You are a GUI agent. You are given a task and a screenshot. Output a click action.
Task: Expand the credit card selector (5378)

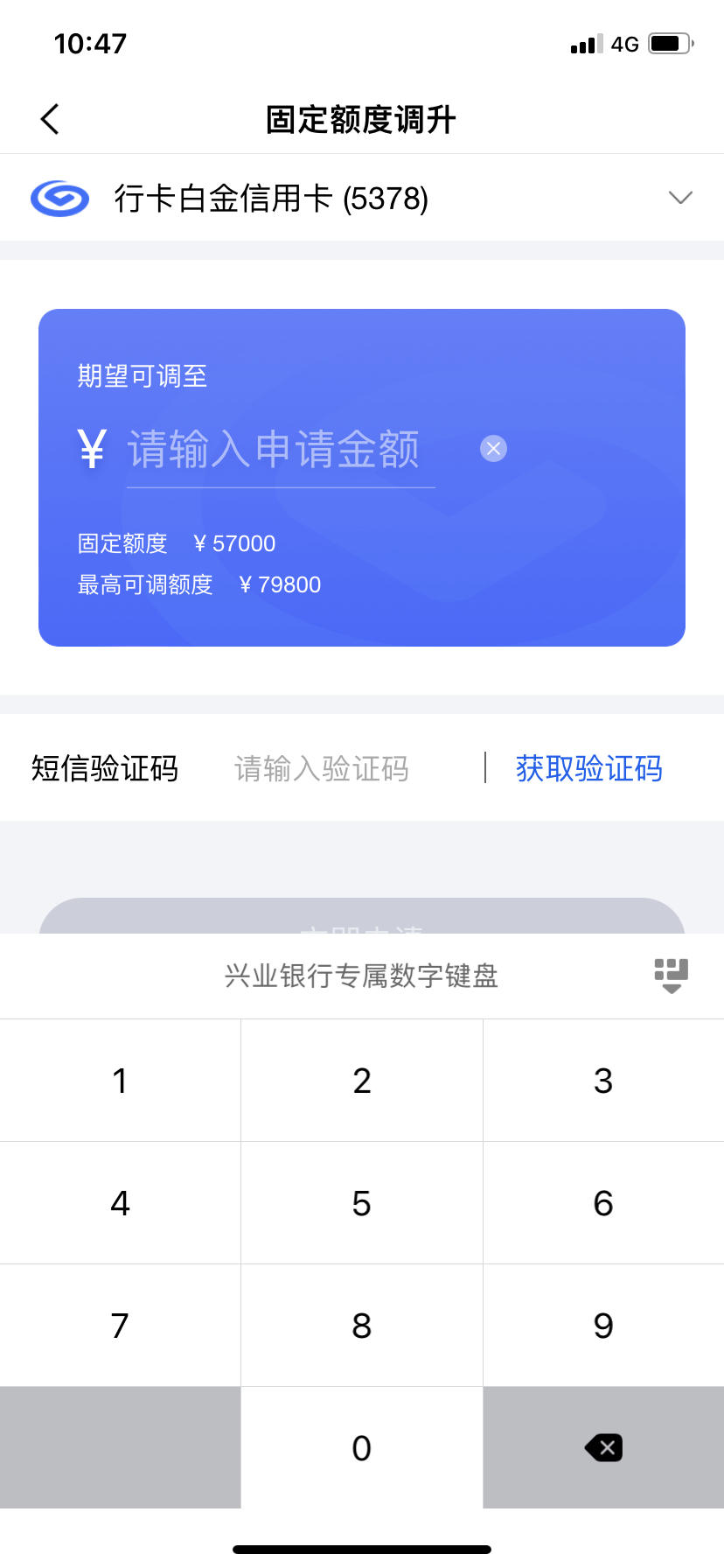click(362, 198)
